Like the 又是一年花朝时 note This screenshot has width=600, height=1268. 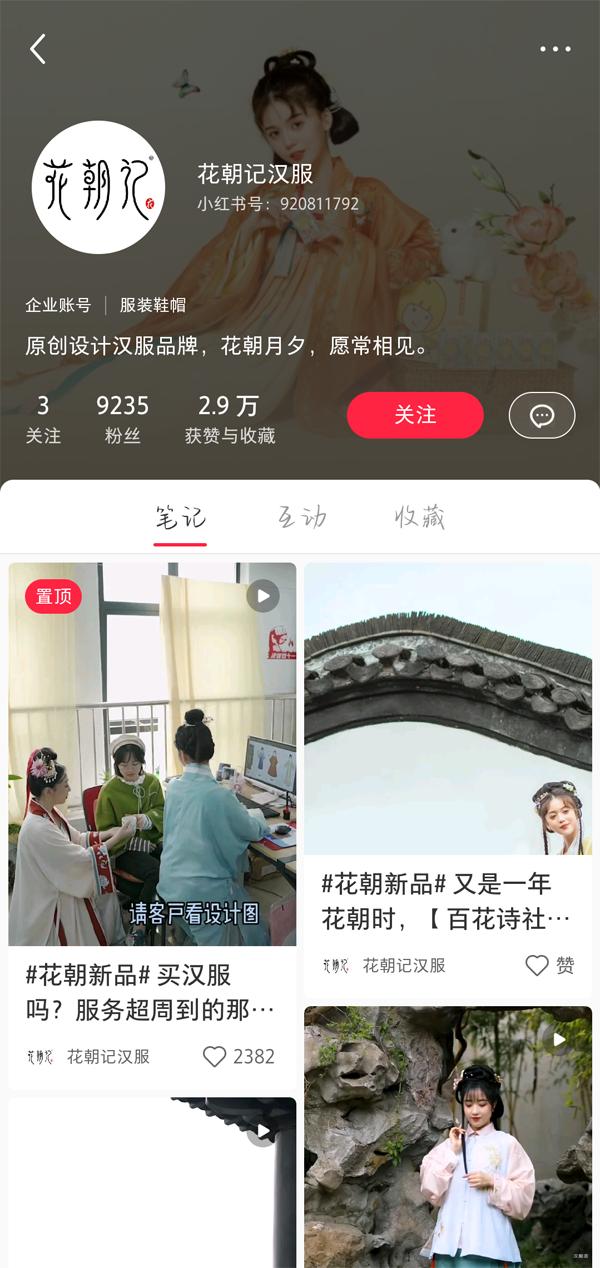click(x=538, y=965)
